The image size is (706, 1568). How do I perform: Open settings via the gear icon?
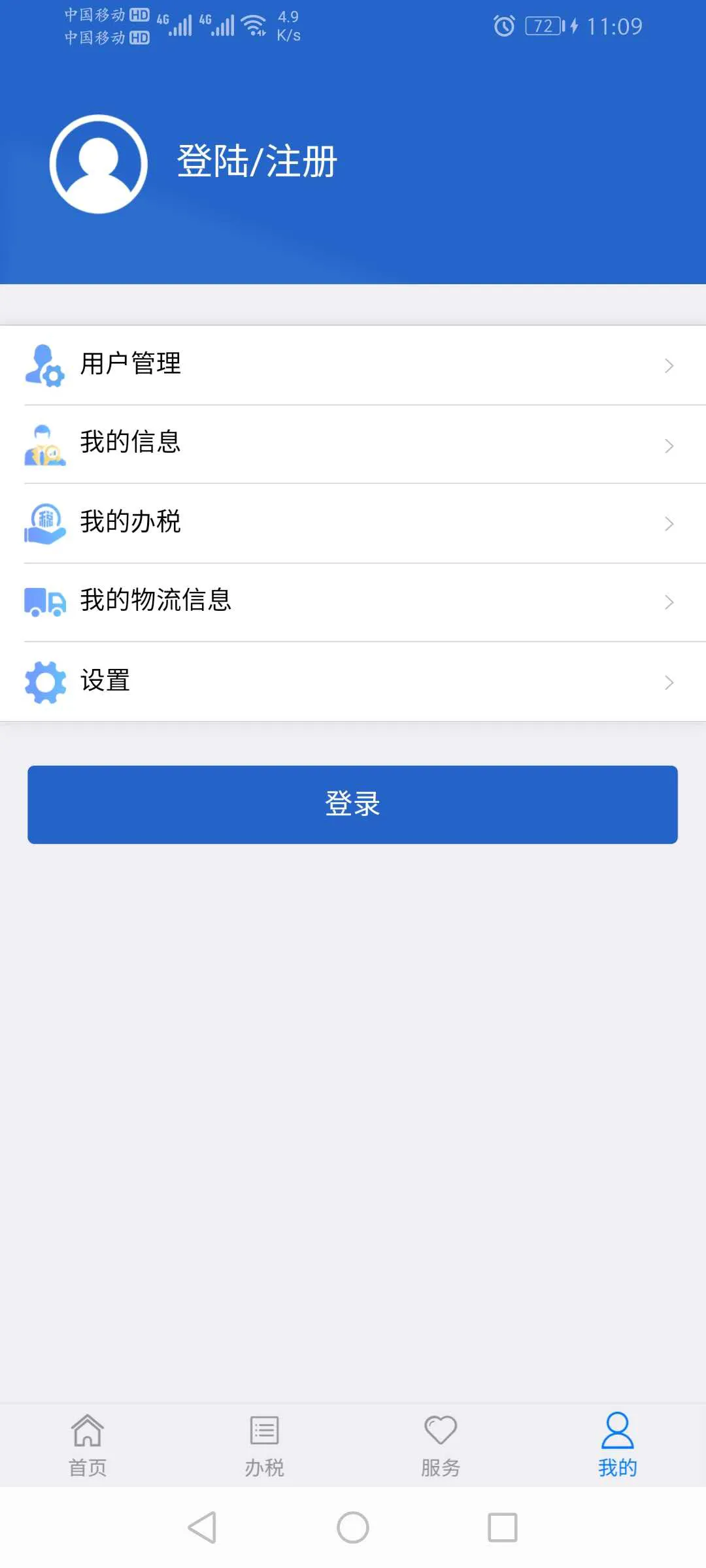(x=44, y=681)
